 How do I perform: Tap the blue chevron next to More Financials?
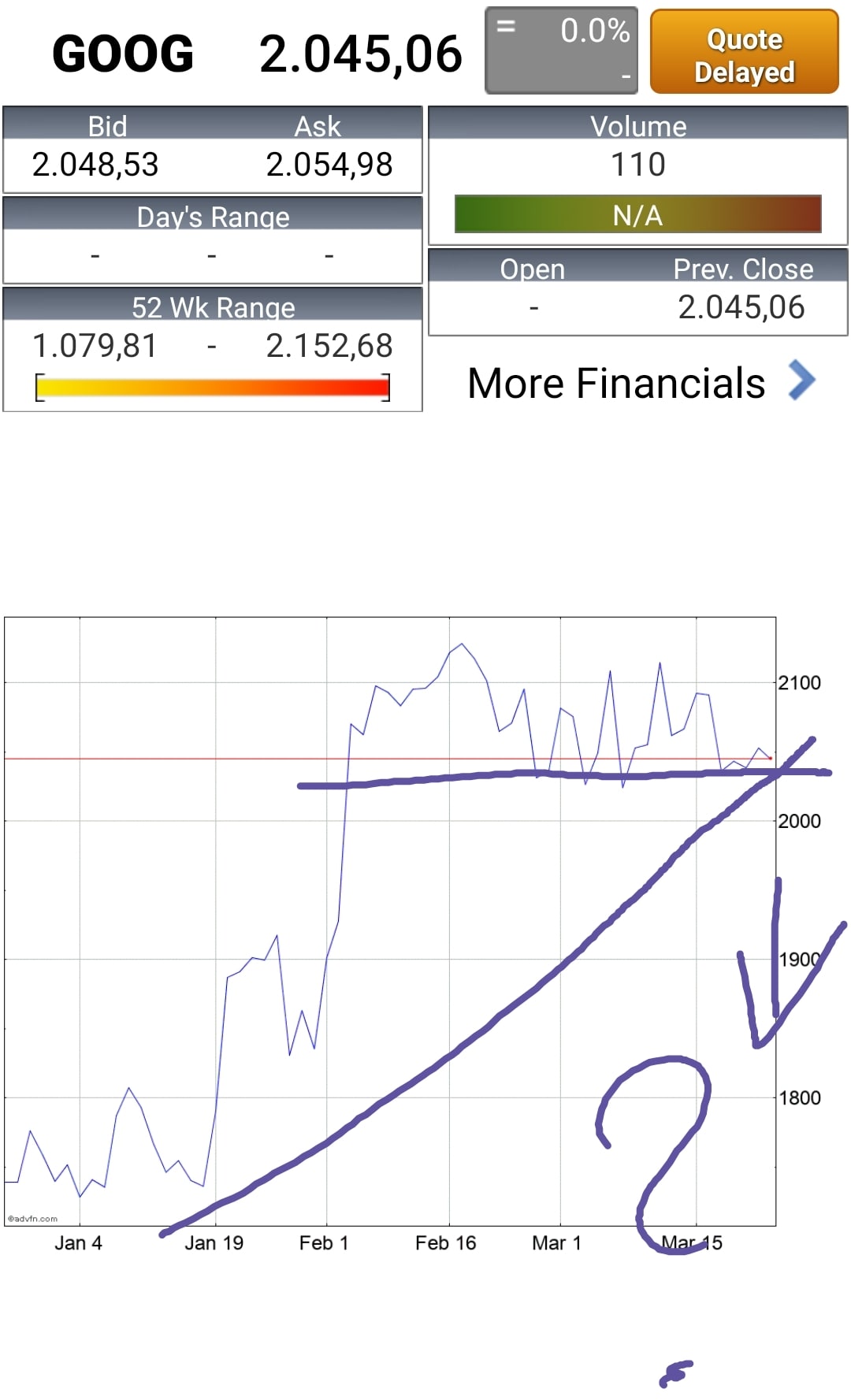[804, 384]
